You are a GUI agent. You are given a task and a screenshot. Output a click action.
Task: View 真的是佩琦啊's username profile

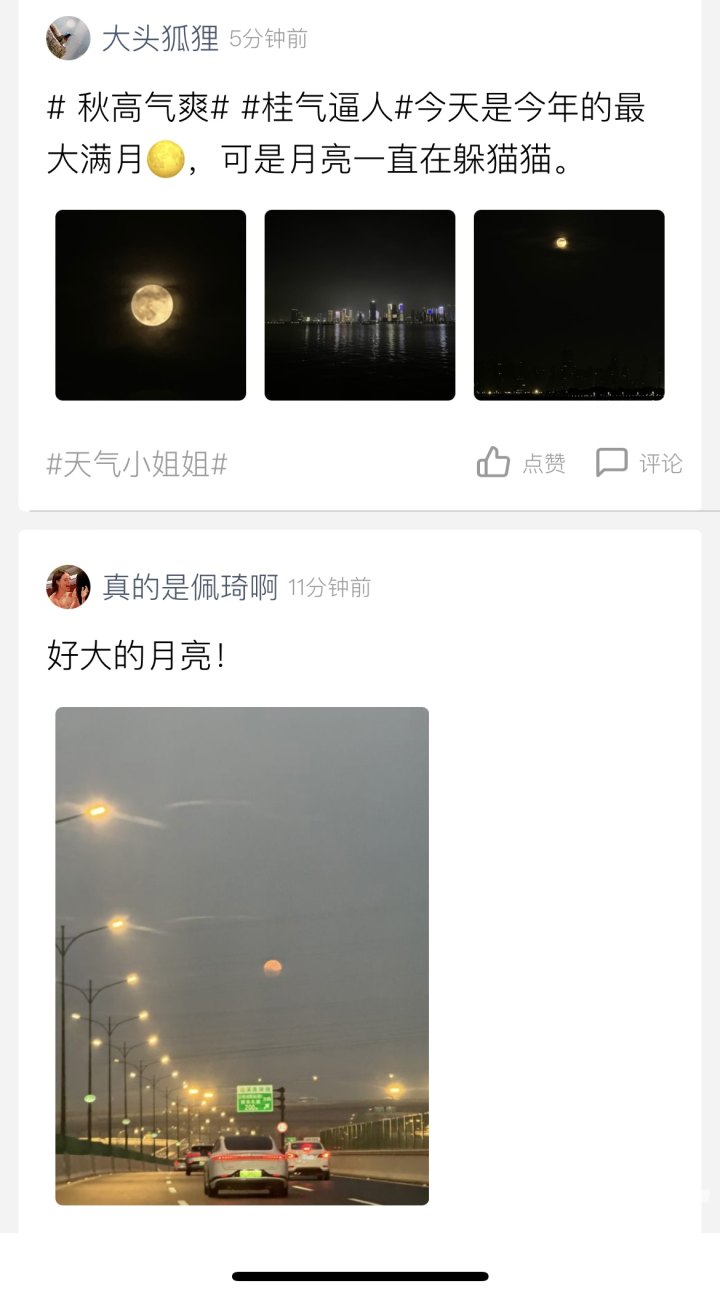click(x=190, y=587)
